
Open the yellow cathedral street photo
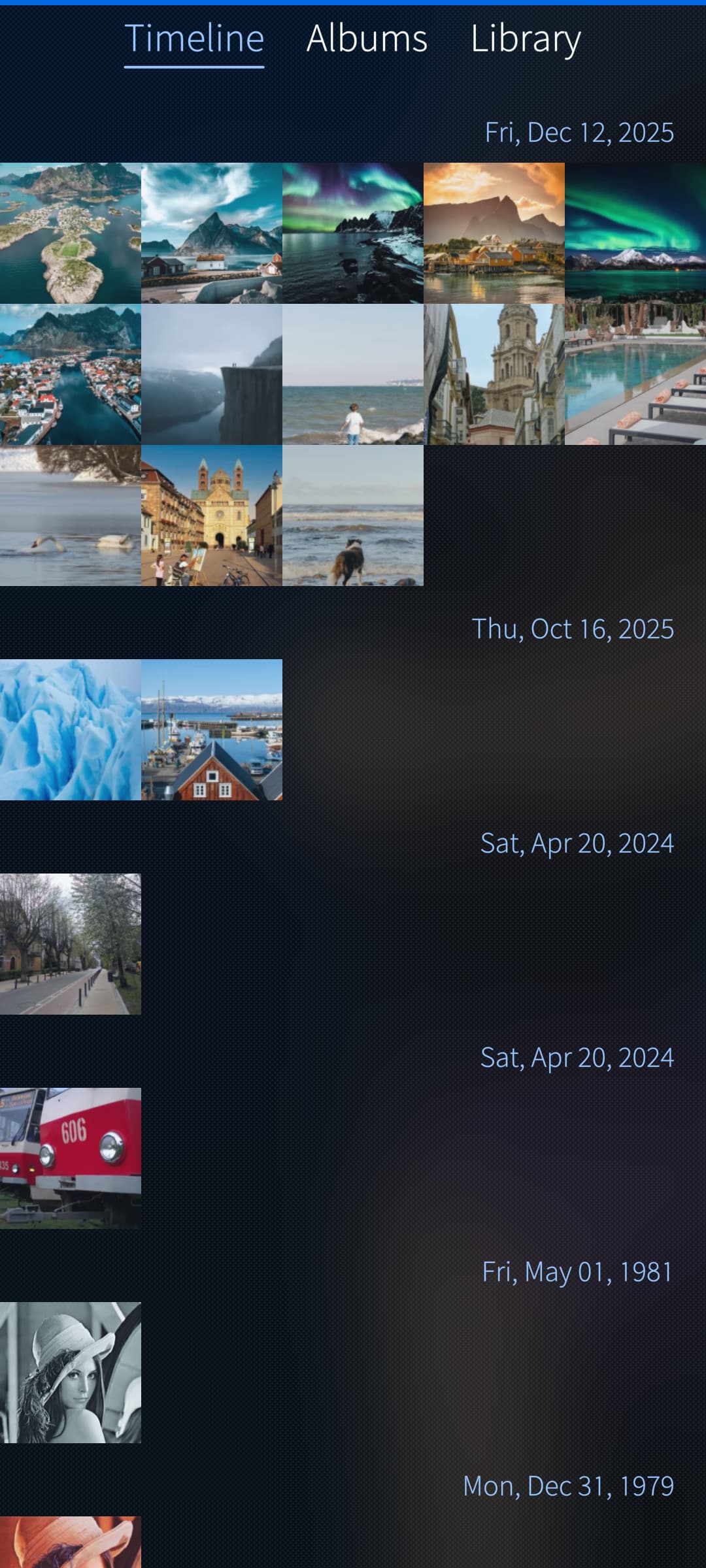212,515
